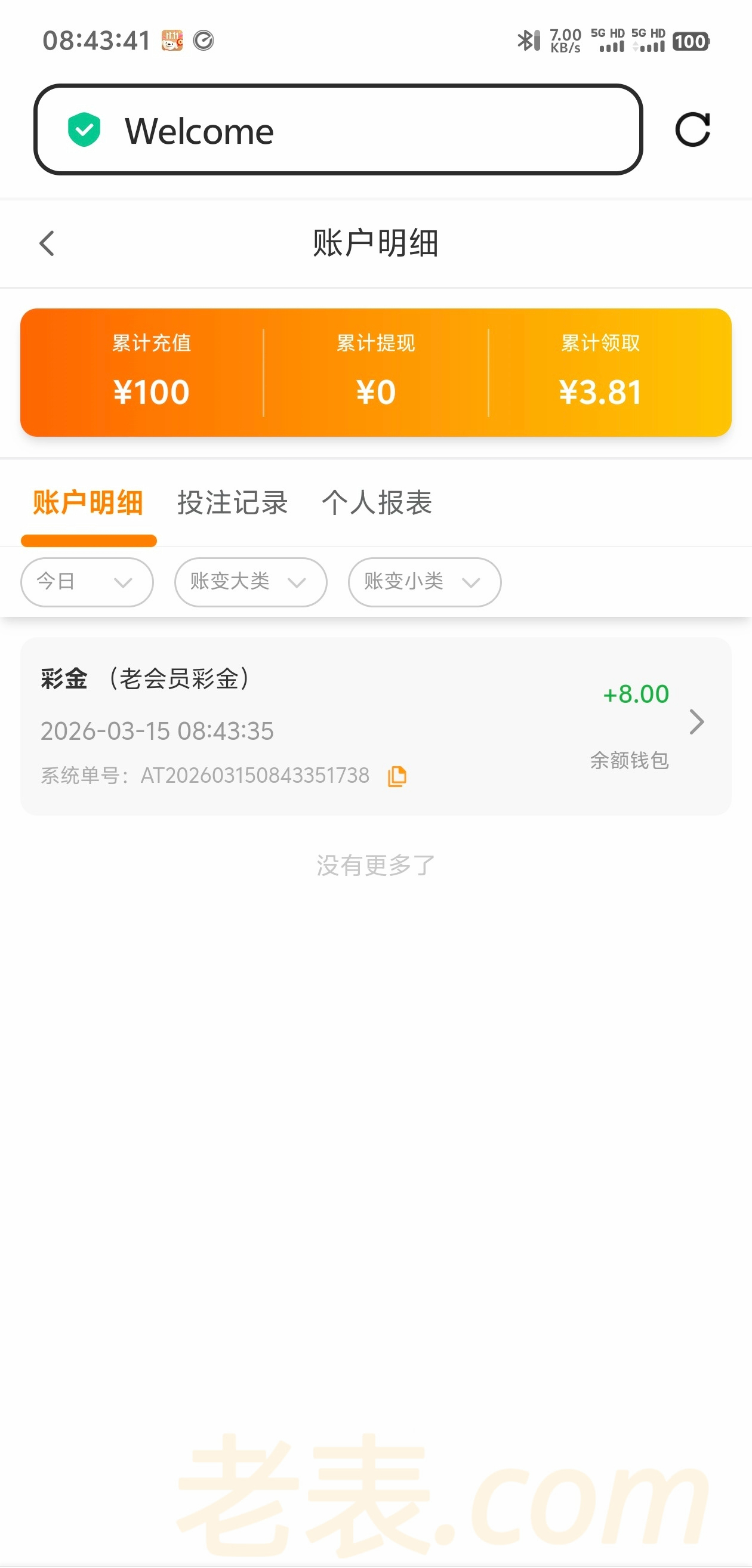Open the 账变大类 dropdown

pos(250,582)
